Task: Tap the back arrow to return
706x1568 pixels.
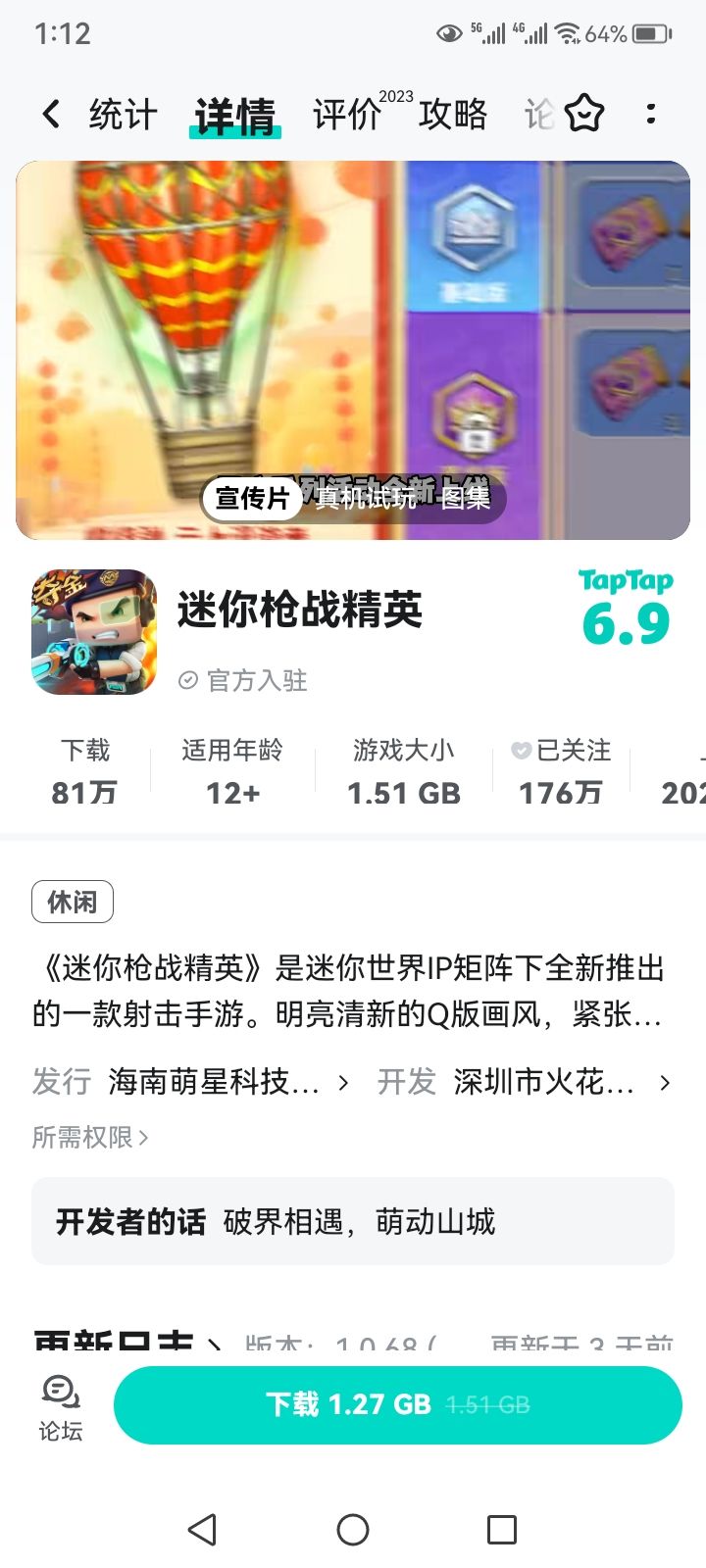Action: pos(50,114)
